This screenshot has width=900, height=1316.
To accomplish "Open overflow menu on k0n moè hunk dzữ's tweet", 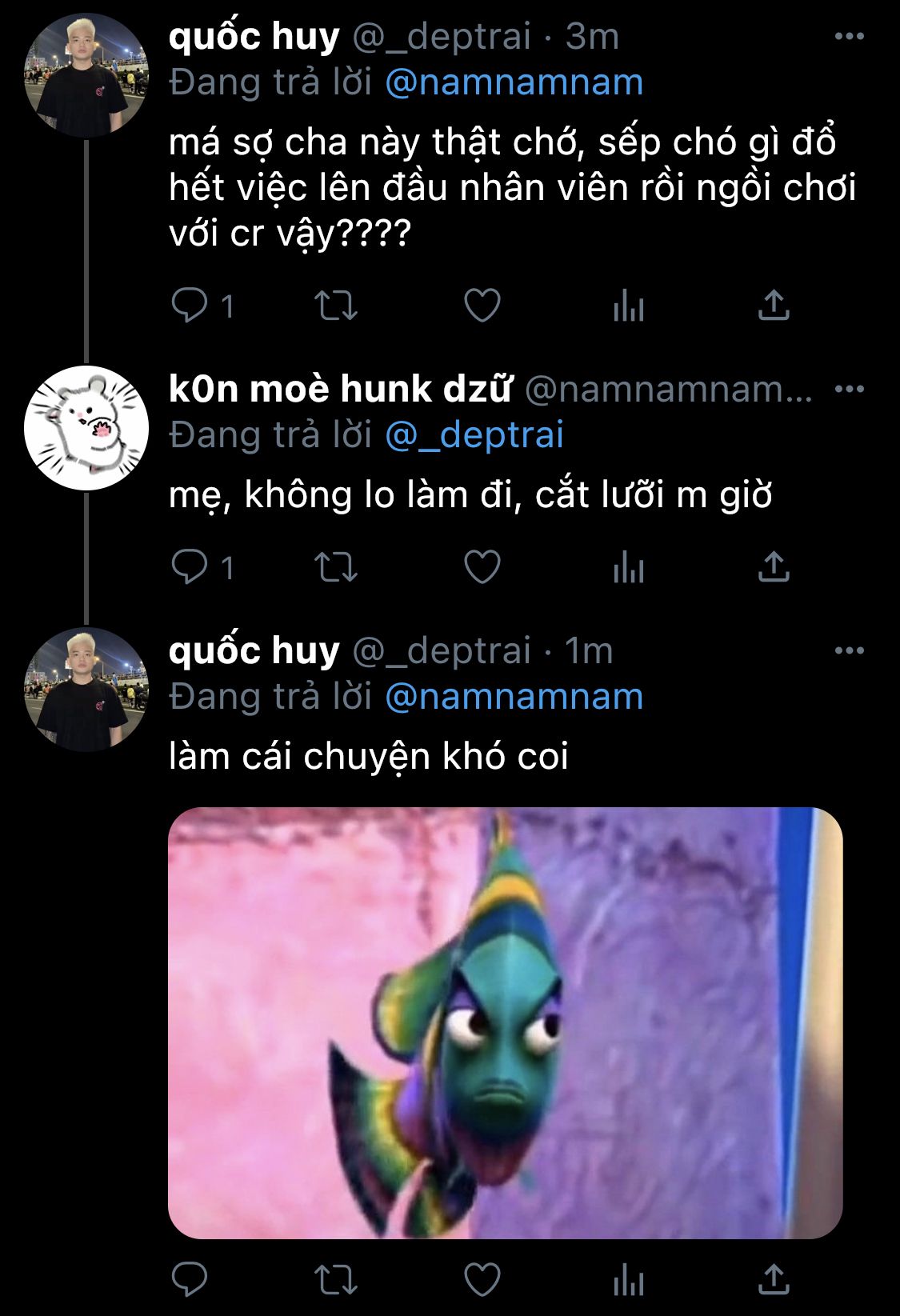I will point(849,390).
